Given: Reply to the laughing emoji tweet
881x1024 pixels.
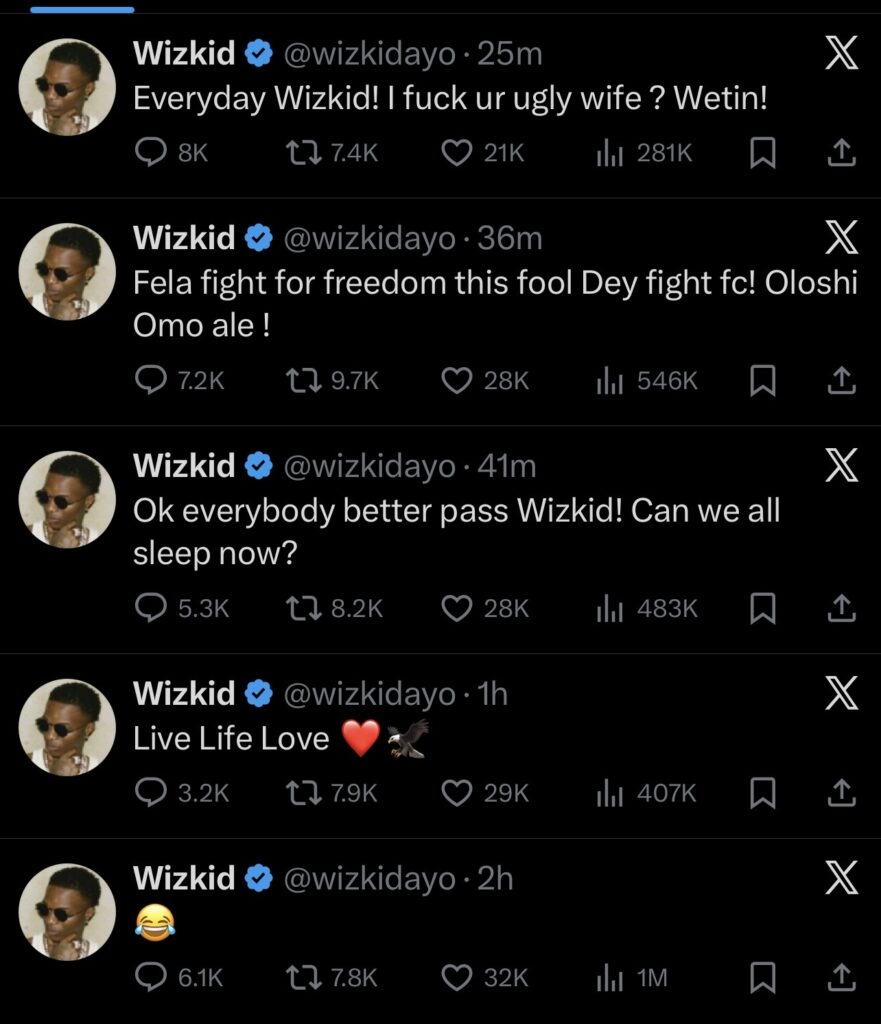Looking at the screenshot, I should (x=150, y=977).
